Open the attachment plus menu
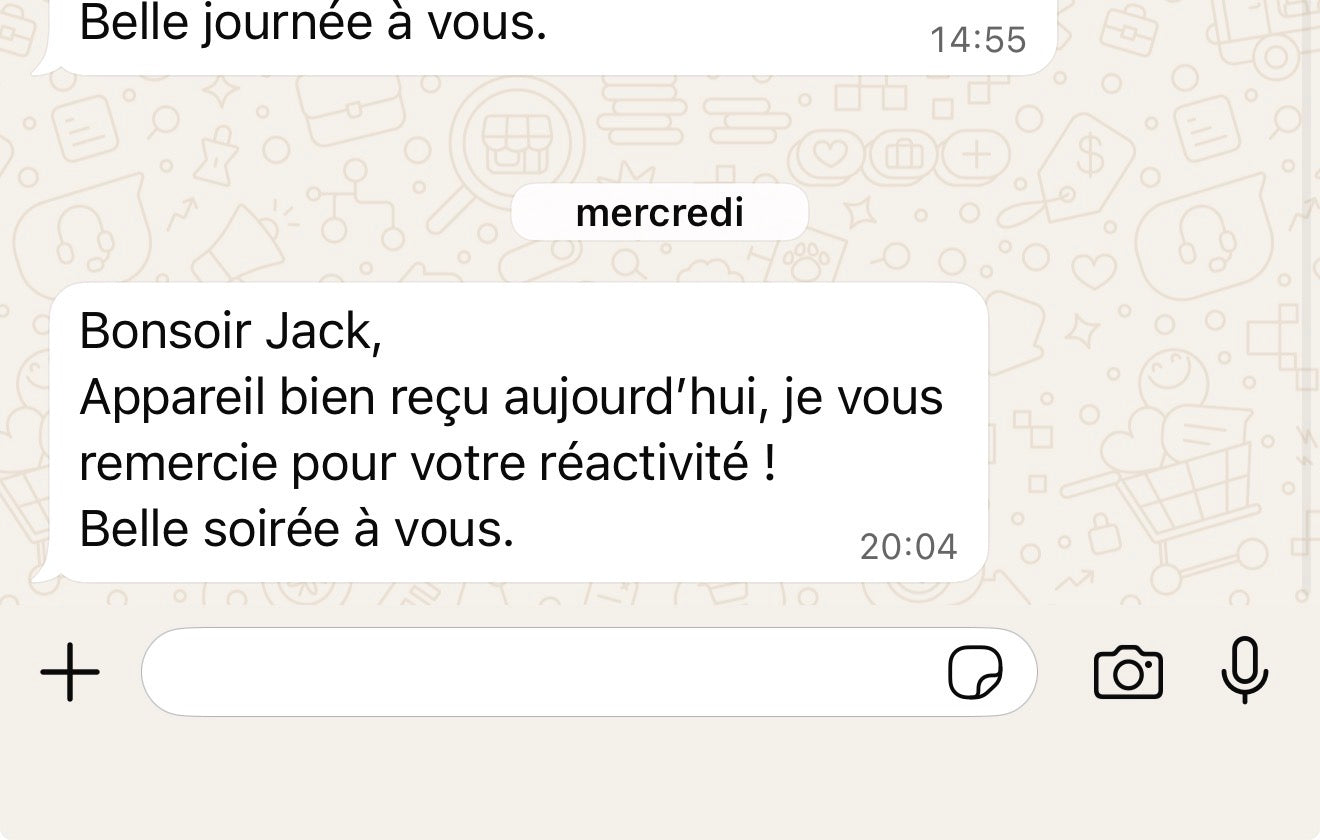Screen dimensions: 1320x840 tap(70, 671)
